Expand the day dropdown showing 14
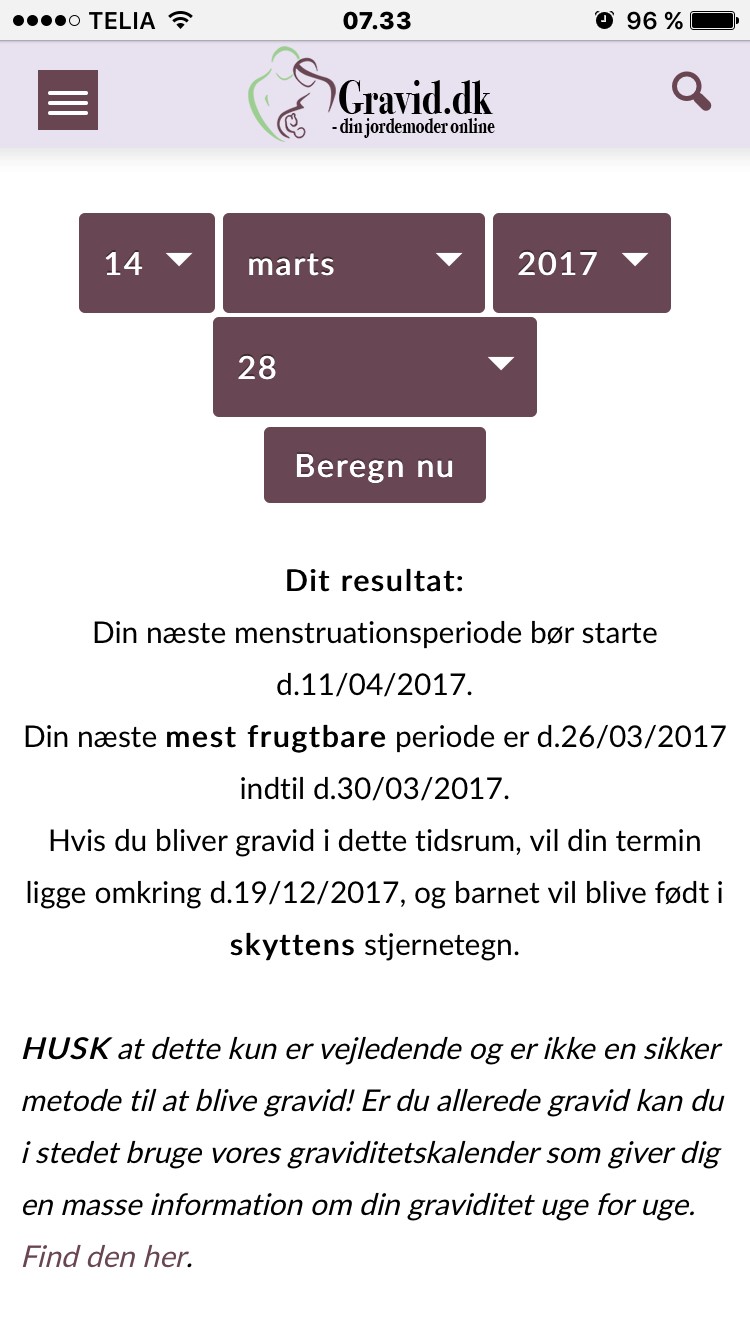This screenshot has height=1334, width=750. point(147,263)
